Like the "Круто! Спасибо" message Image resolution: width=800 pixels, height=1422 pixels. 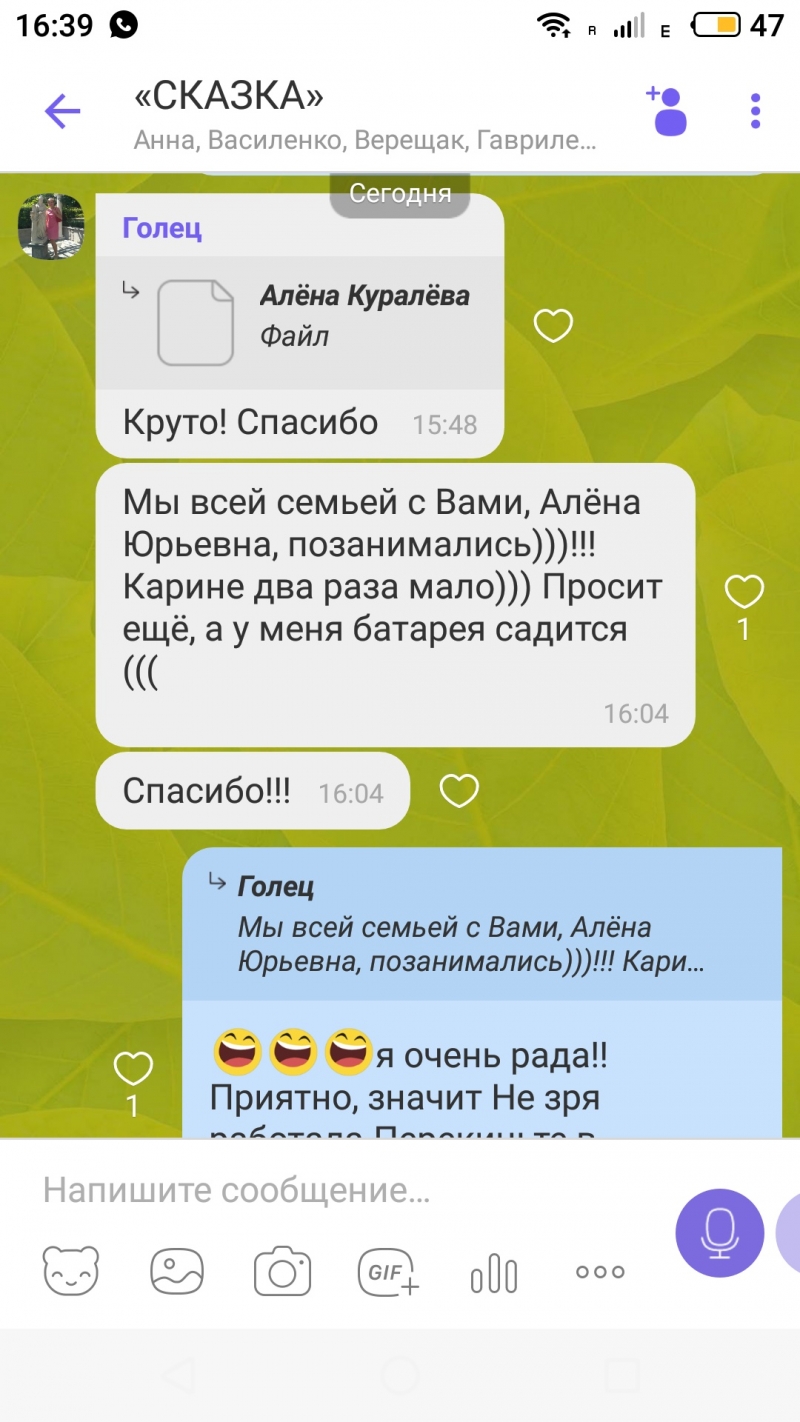tap(553, 325)
